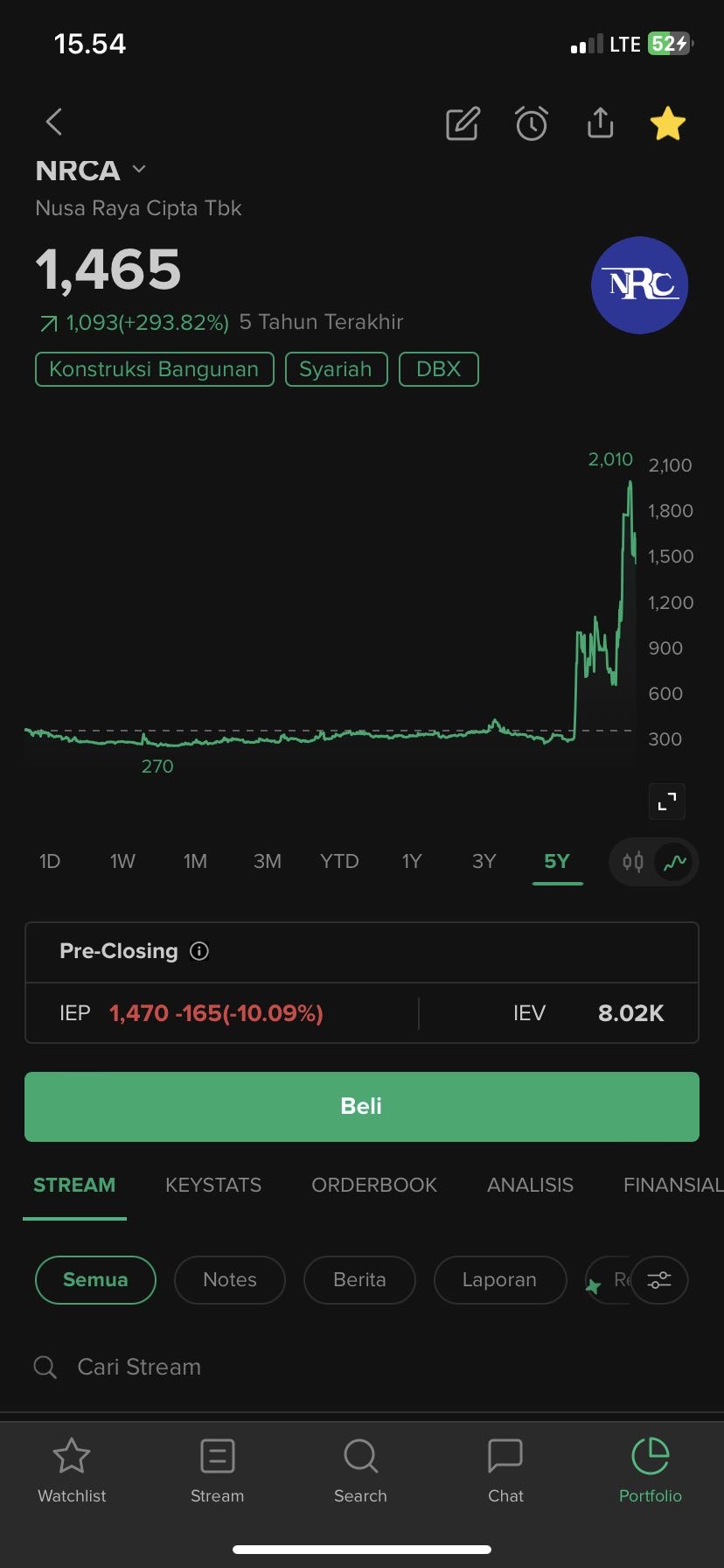The height and width of the screenshot is (1568, 724).
Task: Go back using the top-left arrow
Action: tap(54, 122)
